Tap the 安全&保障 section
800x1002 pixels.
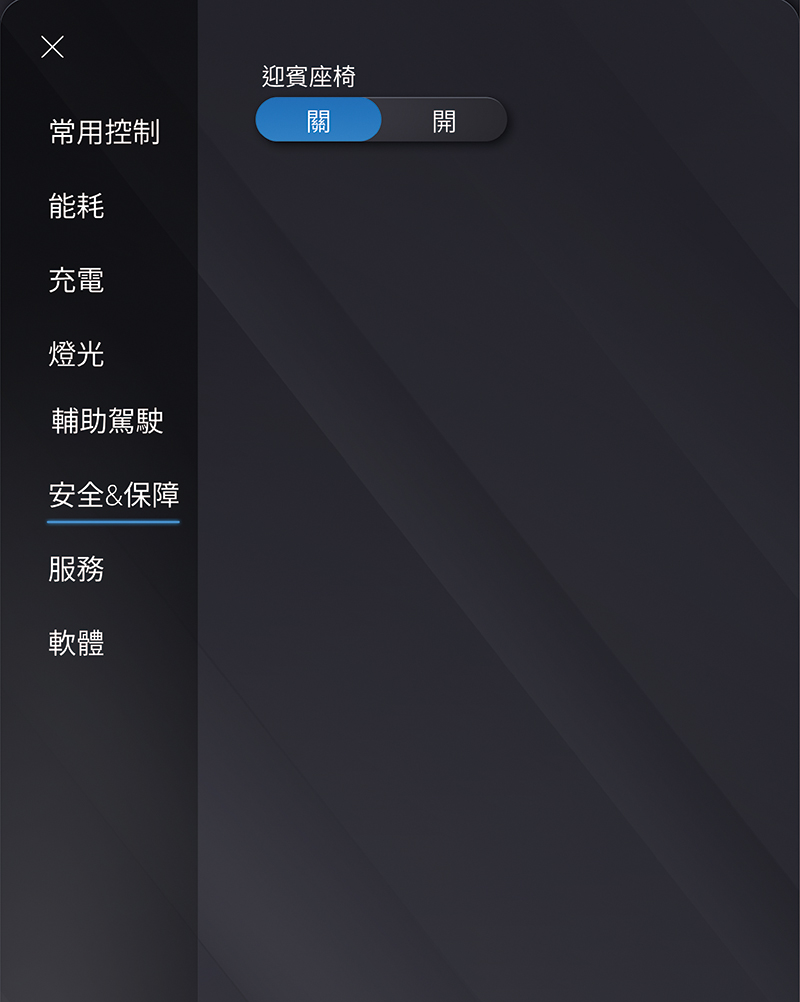pos(114,495)
